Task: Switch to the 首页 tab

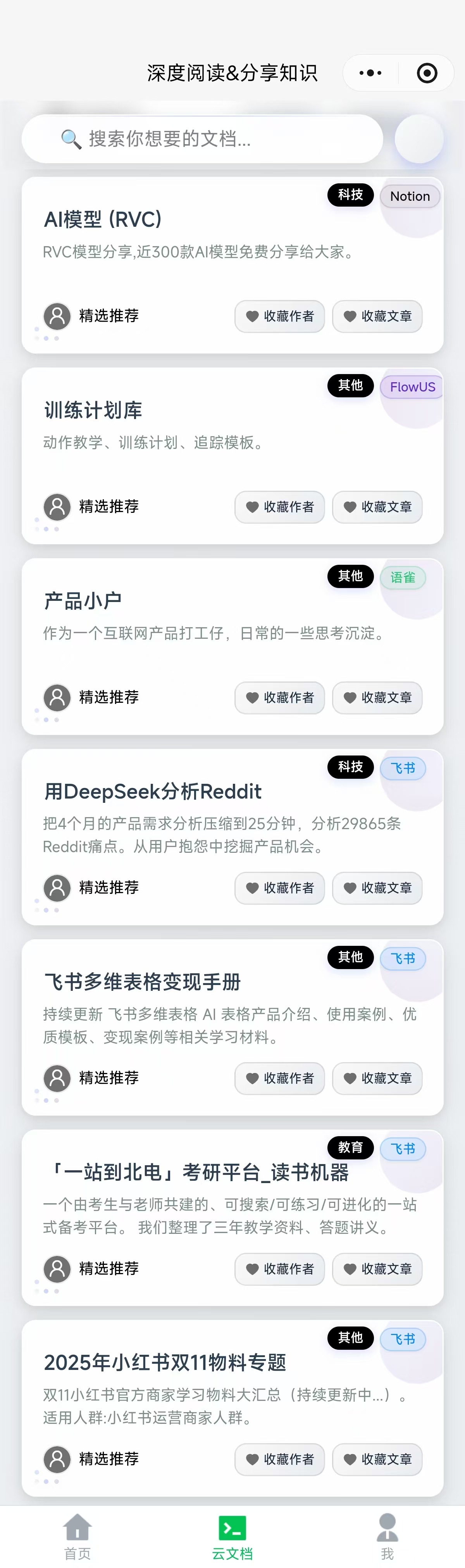Action: tap(77, 1537)
